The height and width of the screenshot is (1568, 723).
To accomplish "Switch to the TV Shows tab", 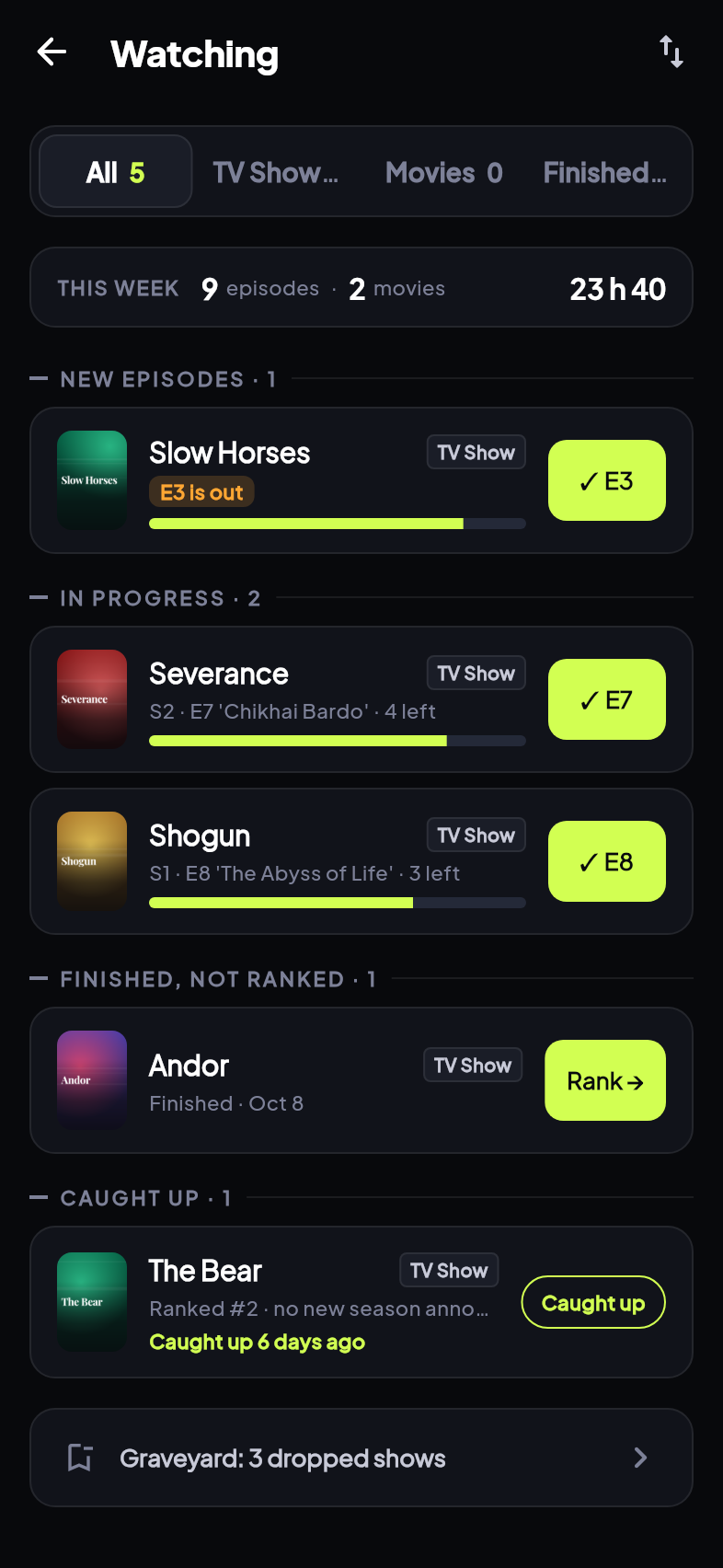I will (276, 172).
